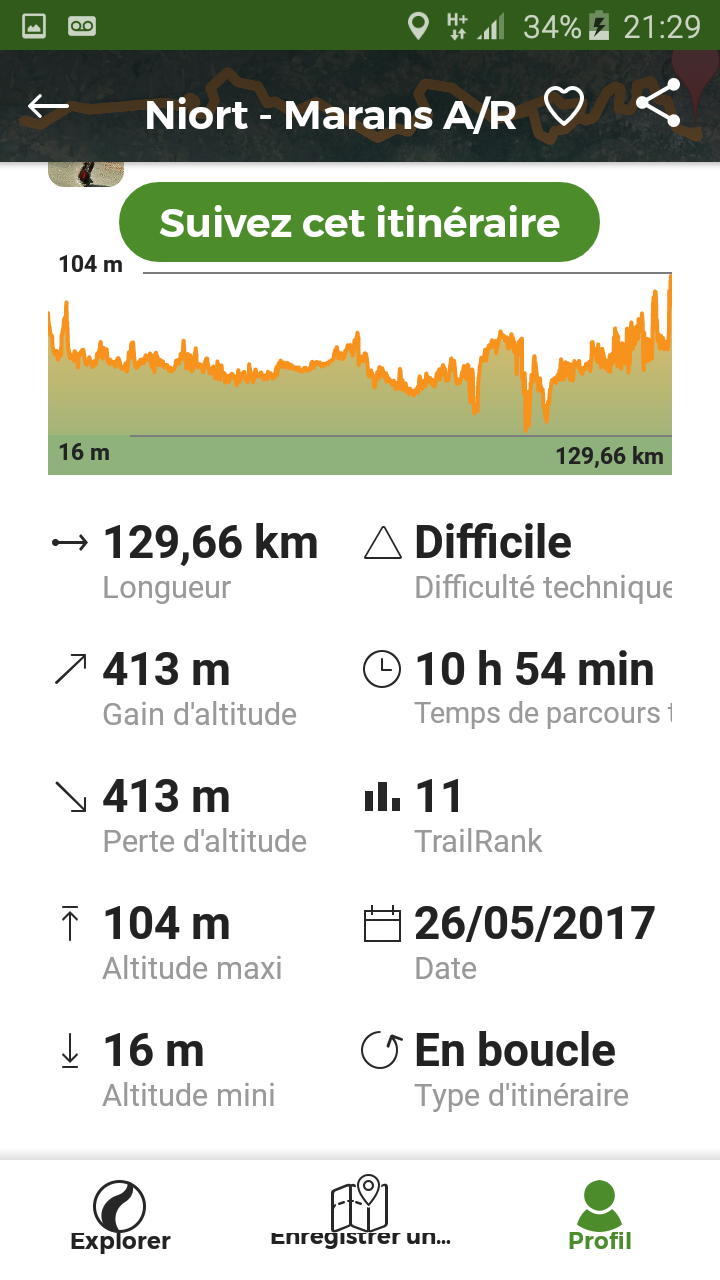Share the Niort - Marans A/R trail
The height and width of the screenshot is (1280, 720).
(x=658, y=104)
